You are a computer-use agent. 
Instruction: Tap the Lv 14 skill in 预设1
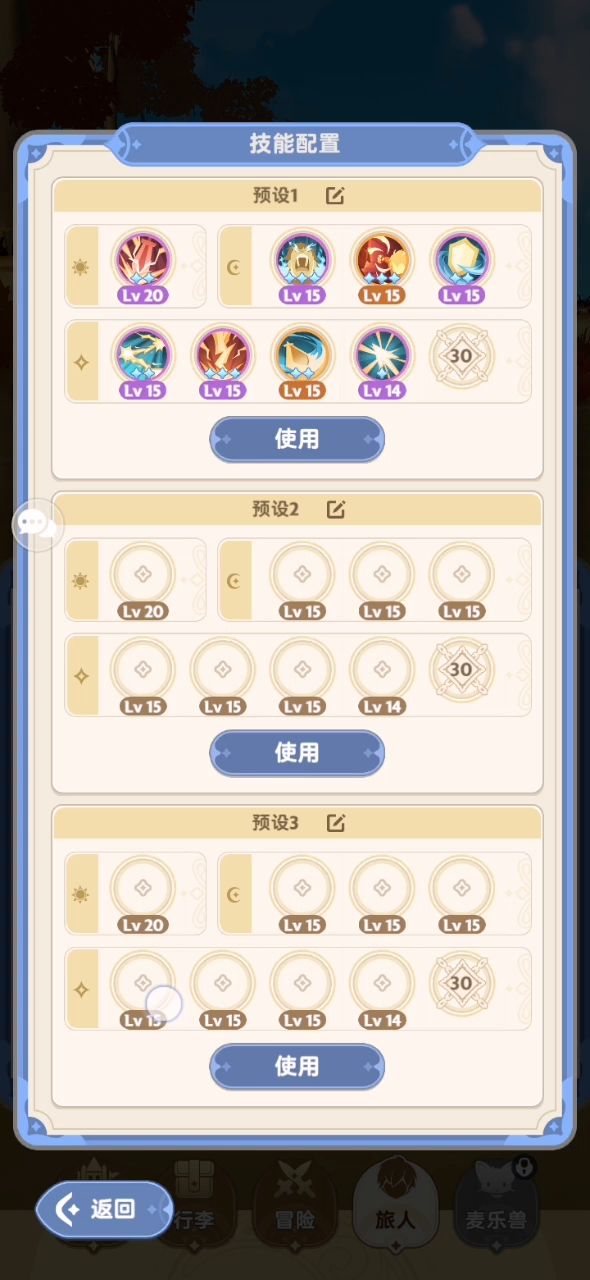(x=382, y=360)
